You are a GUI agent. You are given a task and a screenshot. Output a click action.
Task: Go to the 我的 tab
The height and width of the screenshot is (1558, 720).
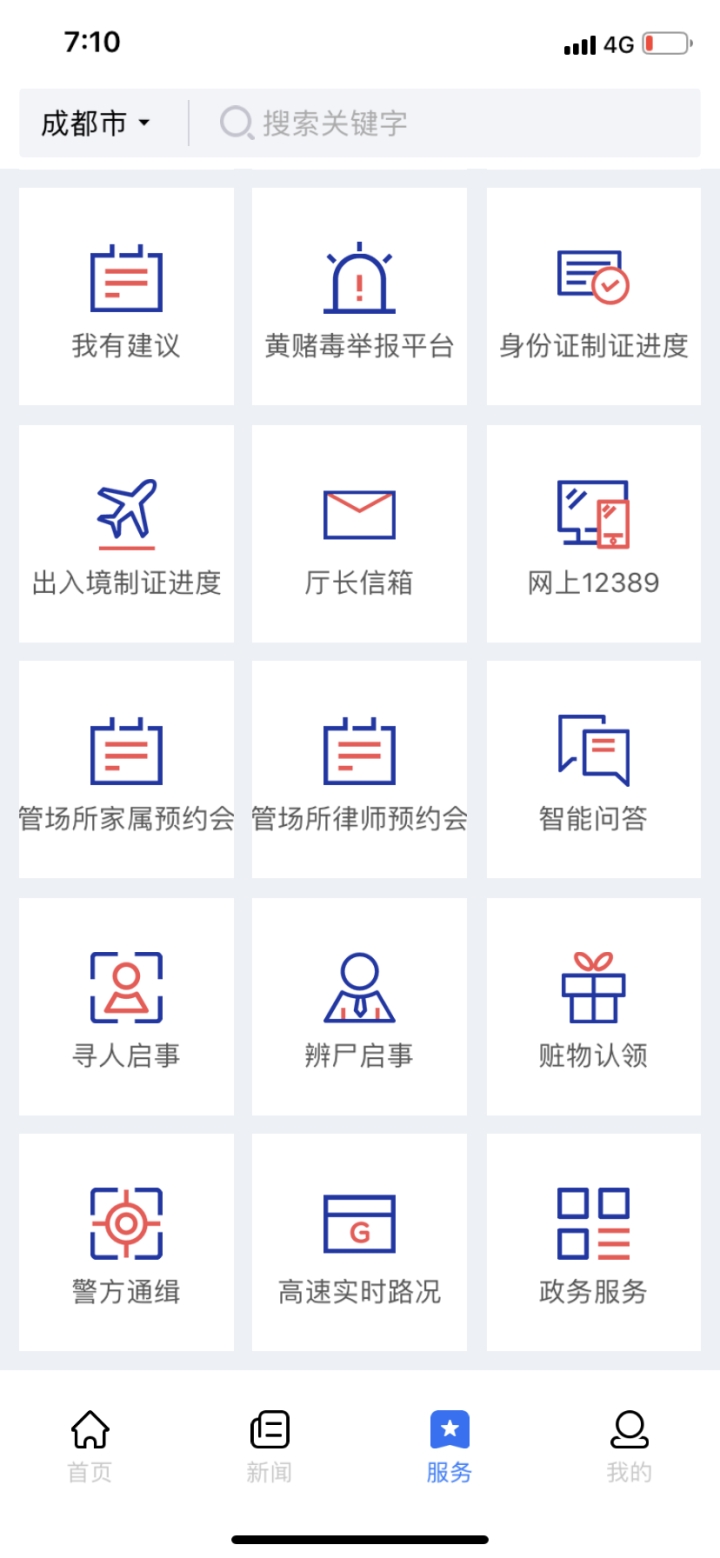[x=629, y=1446]
